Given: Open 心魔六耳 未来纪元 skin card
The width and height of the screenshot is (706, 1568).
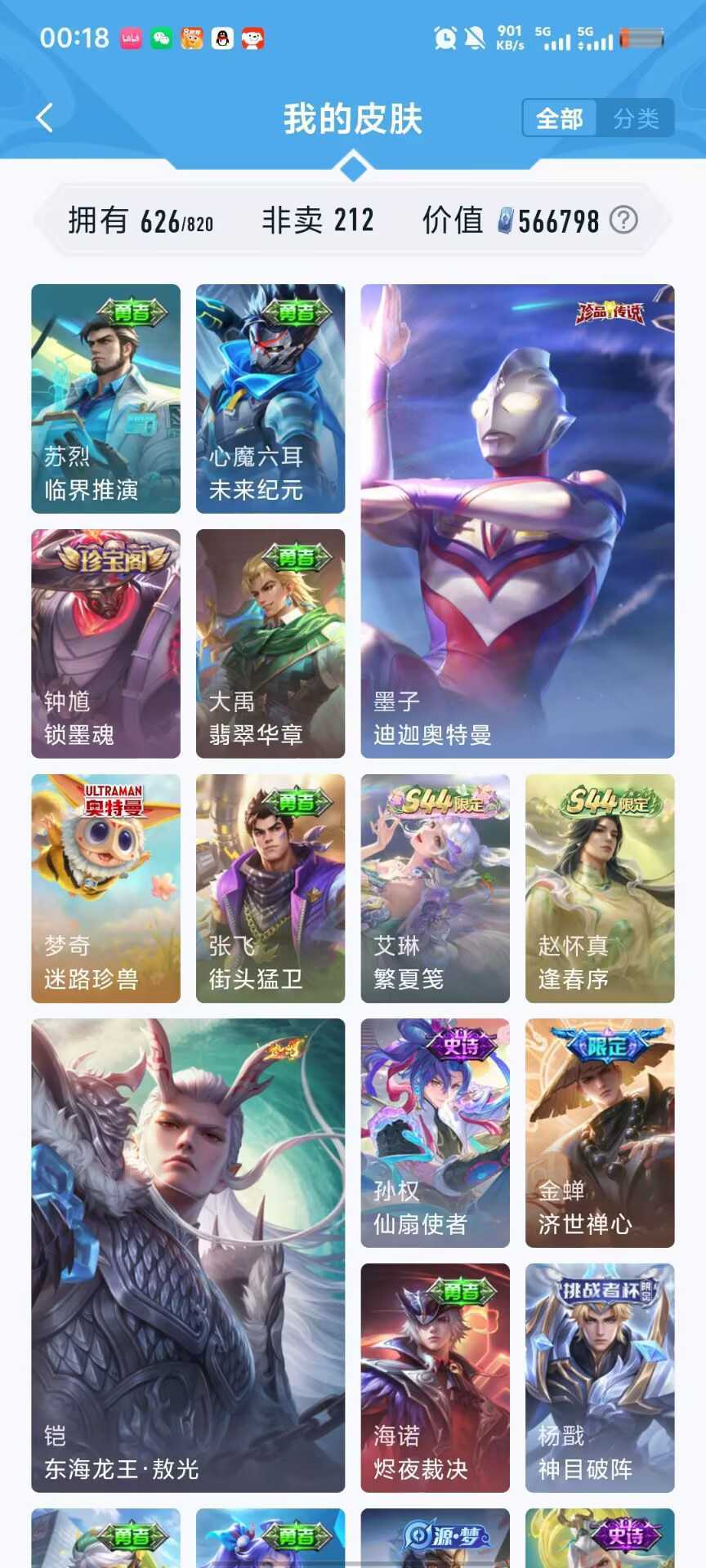Looking at the screenshot, I should [270, 399].
